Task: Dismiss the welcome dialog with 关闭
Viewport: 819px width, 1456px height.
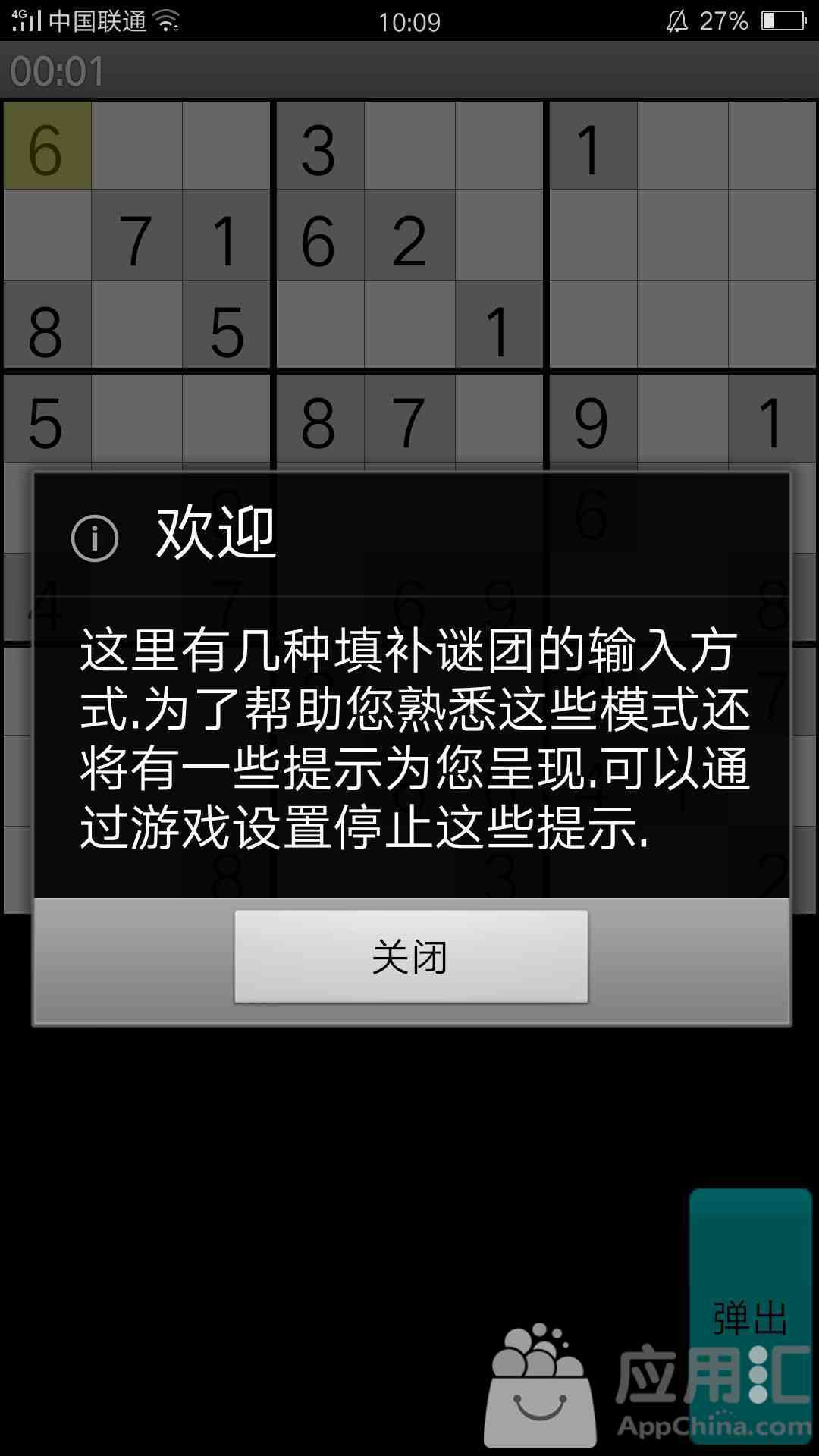Action: pyautogui.click(x=411, y=956)
